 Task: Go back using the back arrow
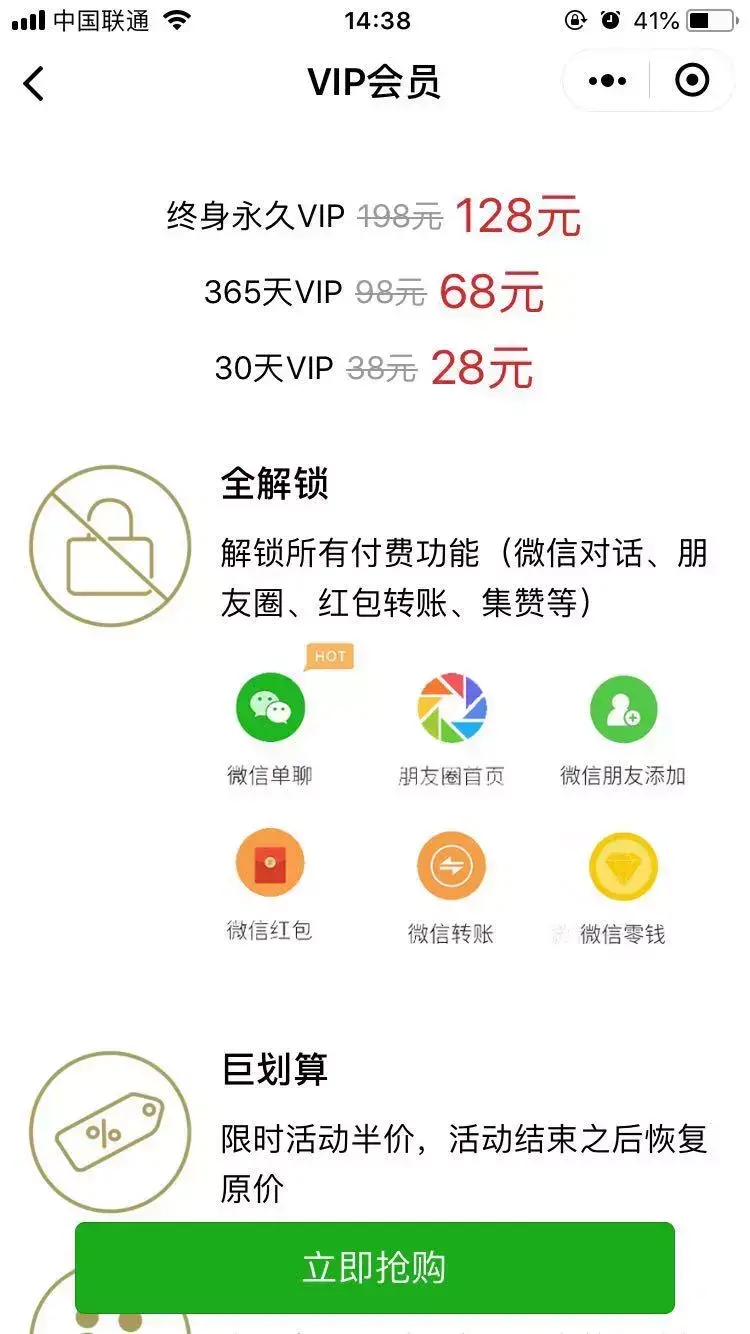click(x=34, y=83)
